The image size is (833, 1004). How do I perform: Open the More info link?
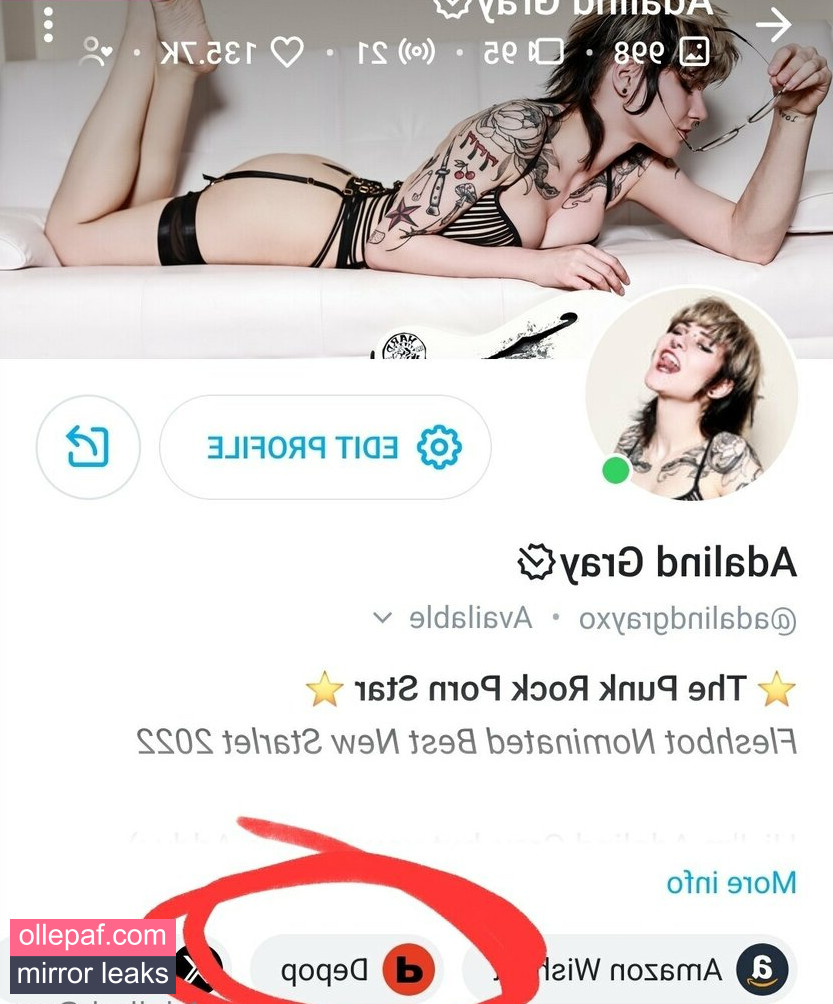pos(731,883)
